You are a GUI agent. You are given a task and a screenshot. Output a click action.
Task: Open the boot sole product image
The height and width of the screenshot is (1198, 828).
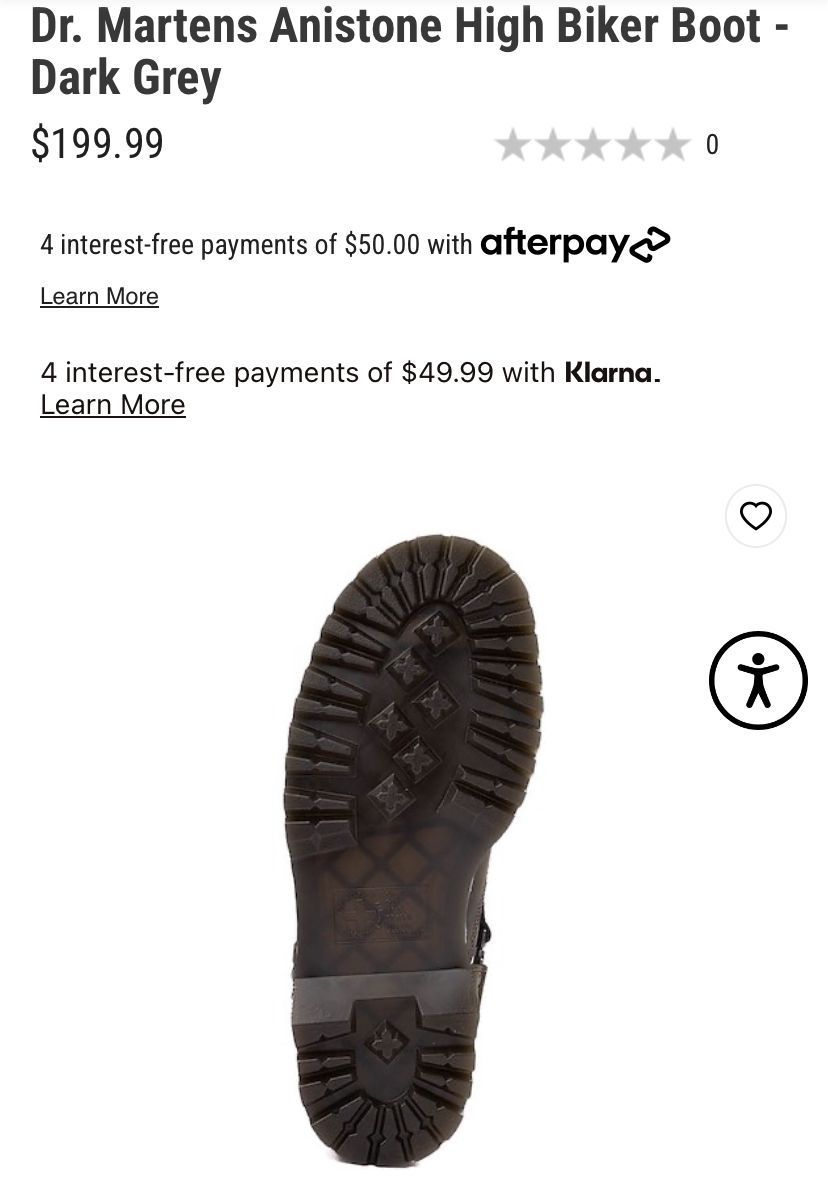(x=412, y=850)
